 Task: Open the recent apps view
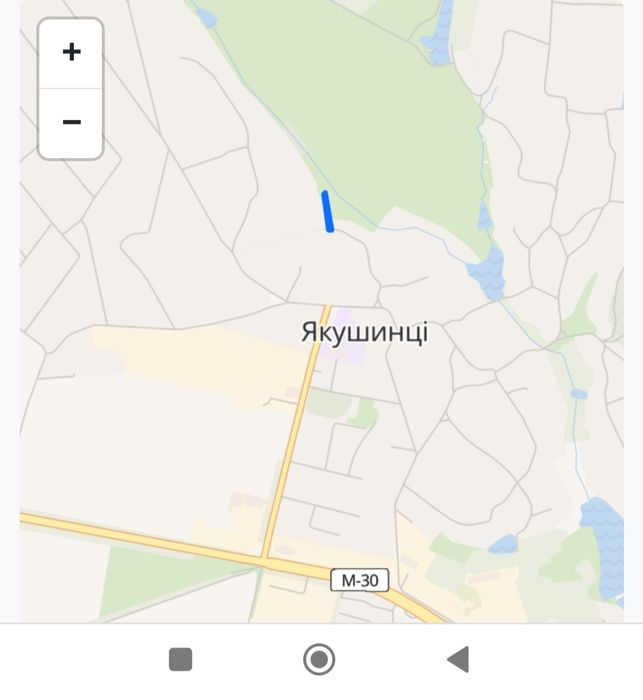click(x=180, y=659)
